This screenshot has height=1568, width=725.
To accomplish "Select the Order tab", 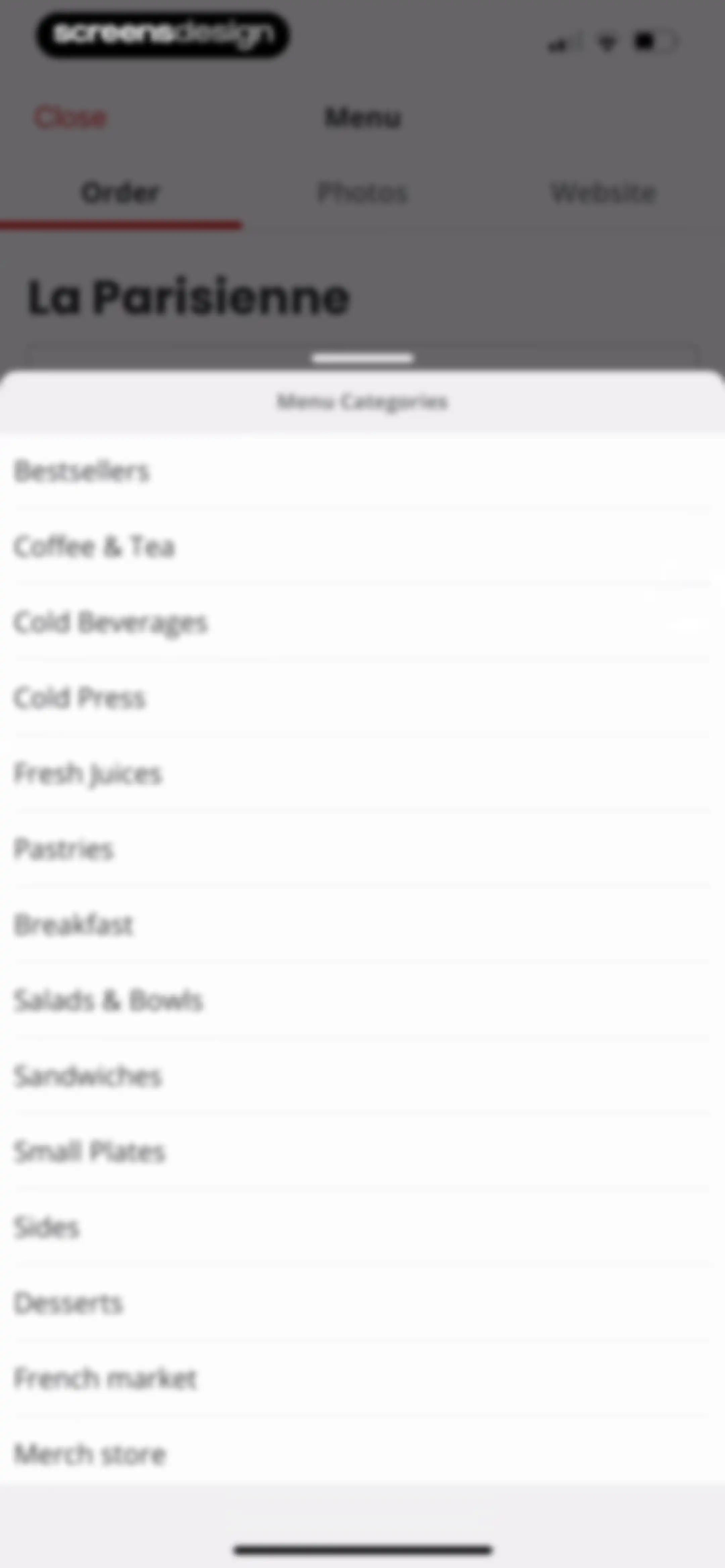I will tap(120, 193).
